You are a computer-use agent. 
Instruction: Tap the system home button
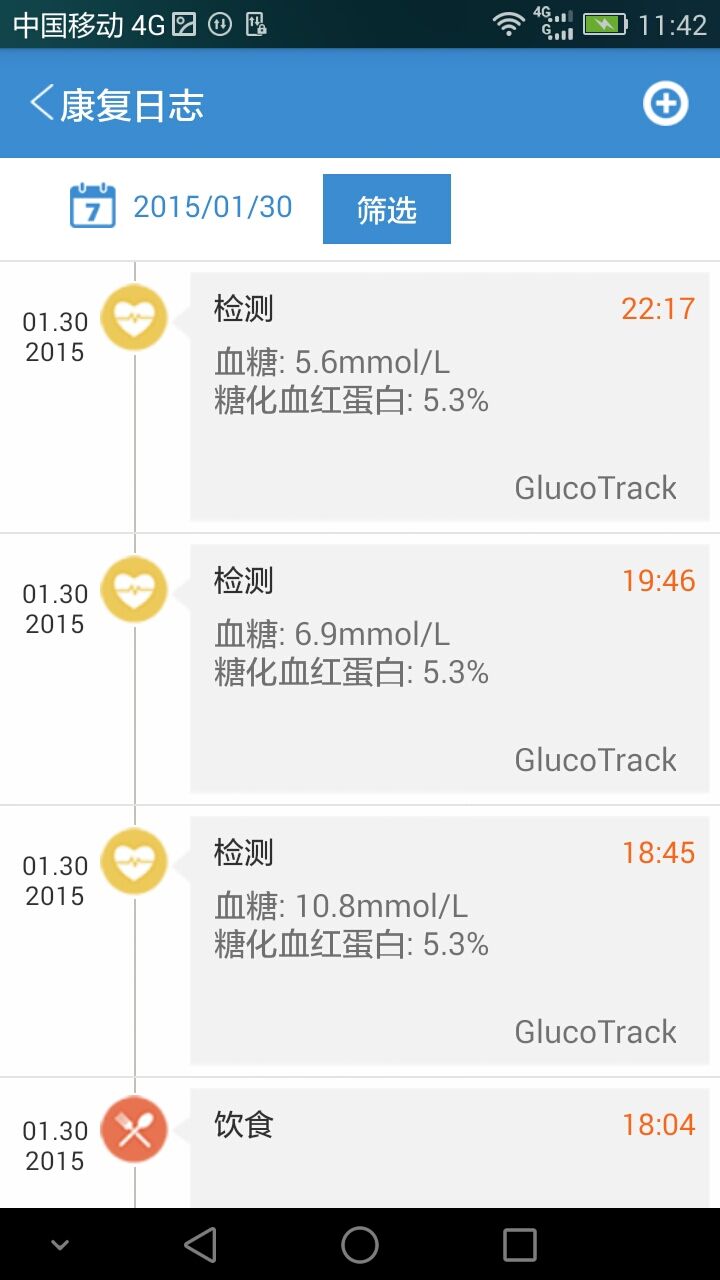(x=360, y=1245)
